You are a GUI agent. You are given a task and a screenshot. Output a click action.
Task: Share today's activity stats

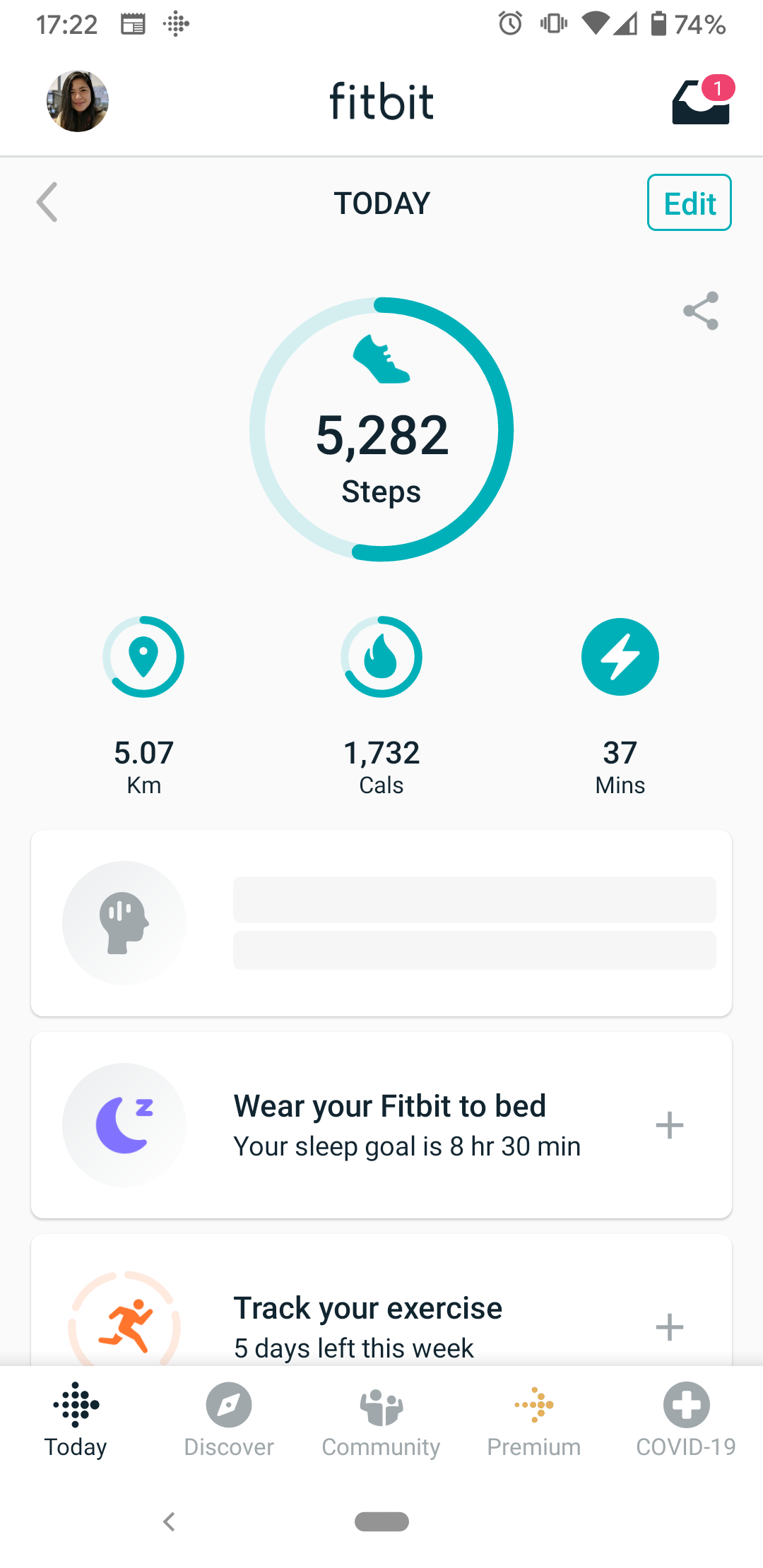(701, 311)
